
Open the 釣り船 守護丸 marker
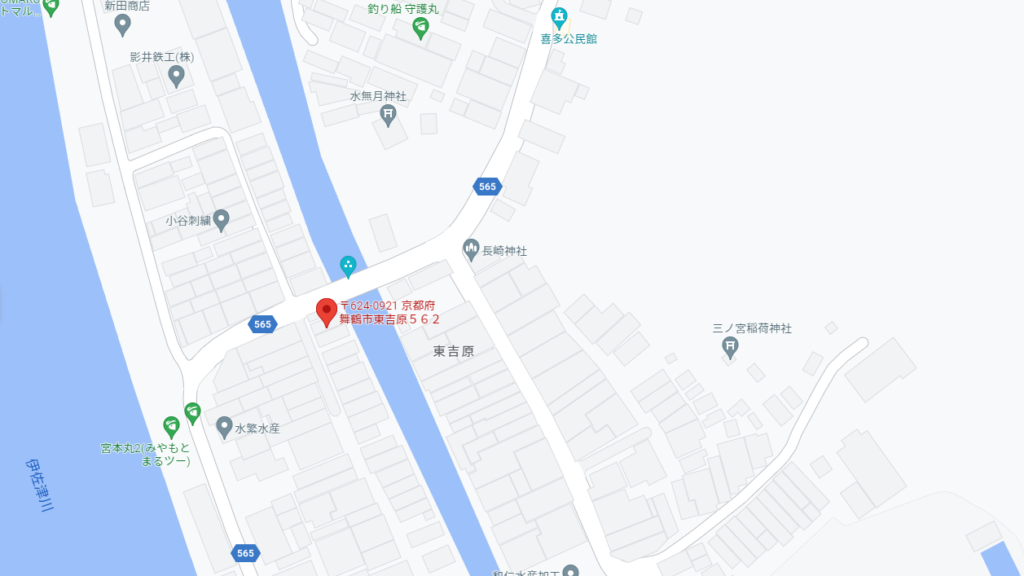coord(421,28)
